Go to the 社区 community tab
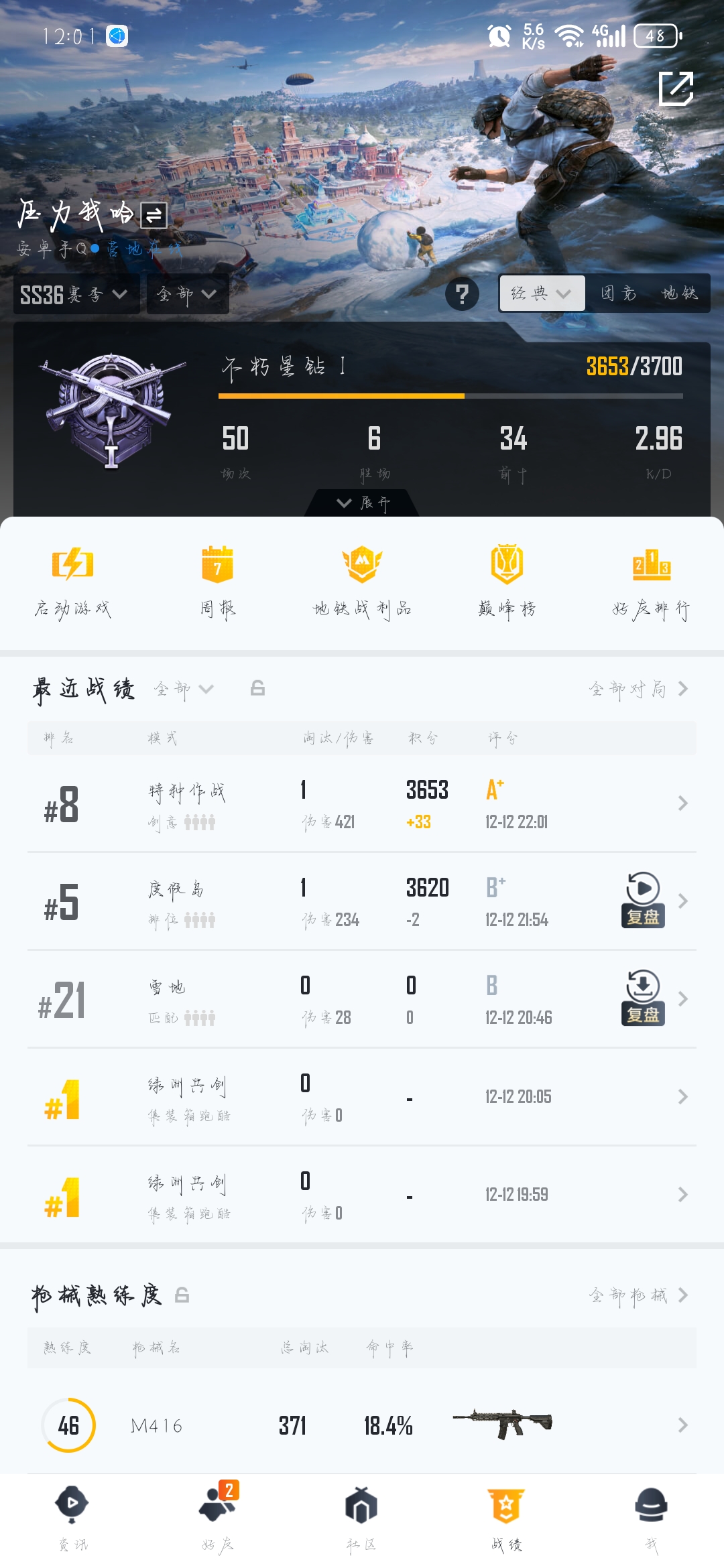This screenshot has width=724, height=1568. click(361, 1516)
